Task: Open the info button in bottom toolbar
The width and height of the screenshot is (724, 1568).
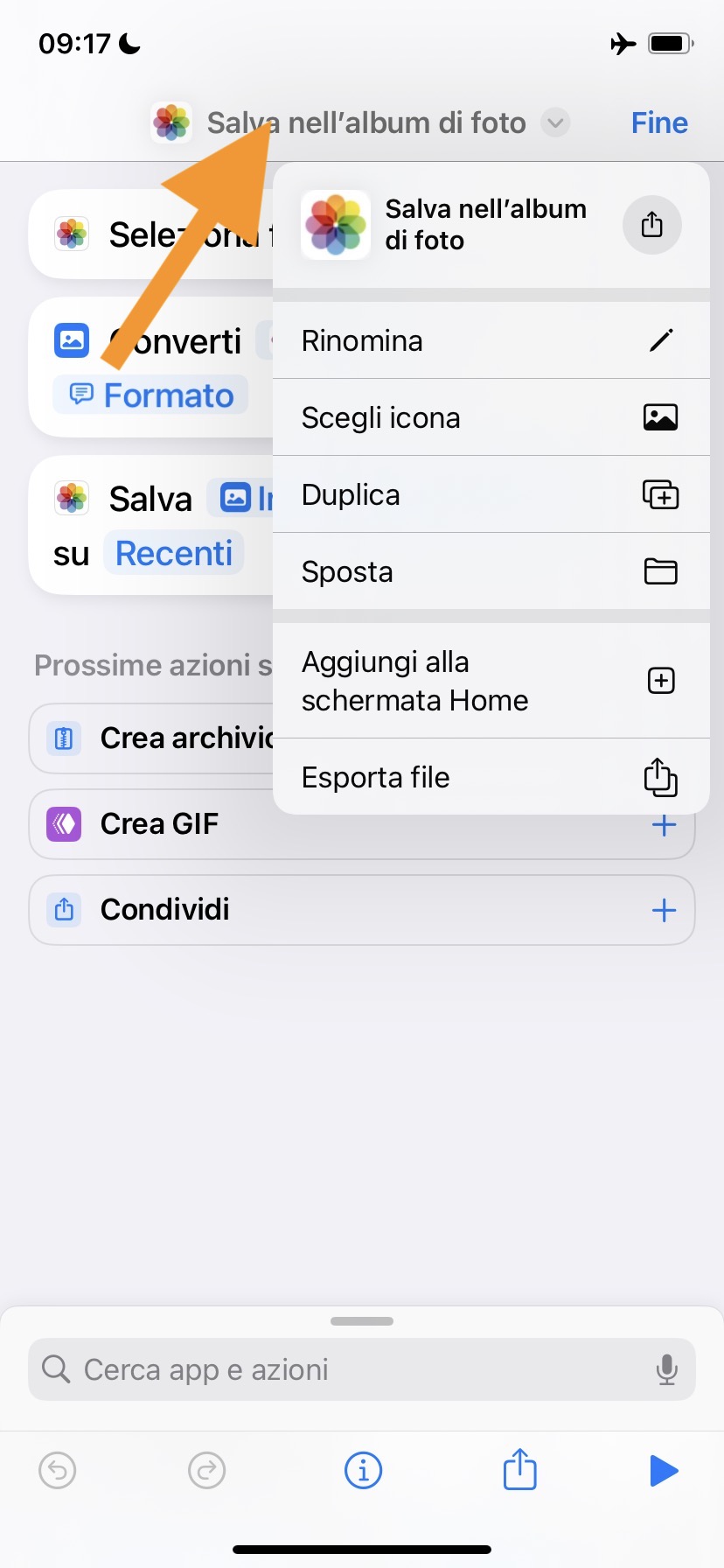Action: point(363,1470)
